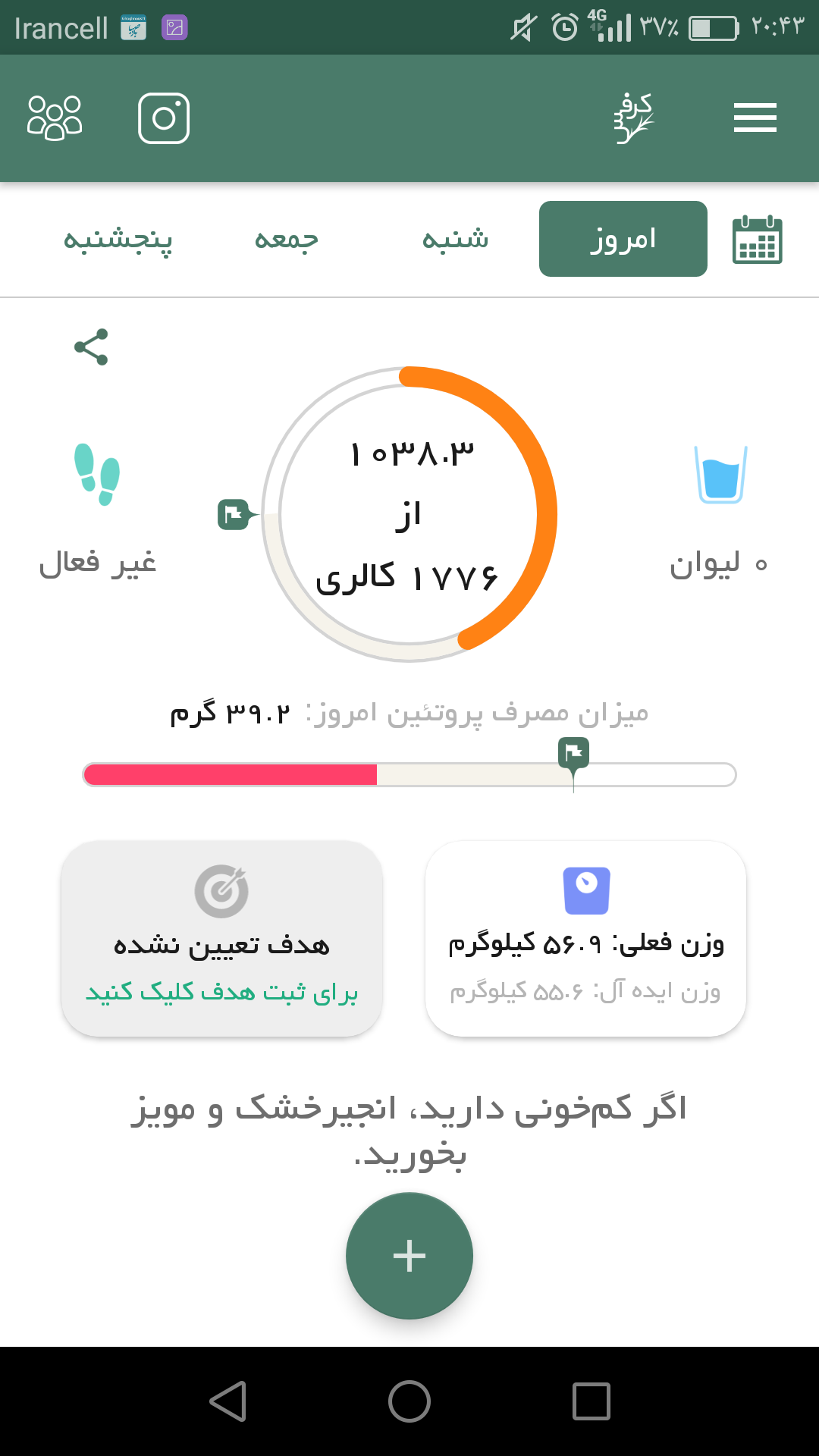Open the footsteps activity tracker
Viewport: 819px width, 1456px height.
click(97, 475)
